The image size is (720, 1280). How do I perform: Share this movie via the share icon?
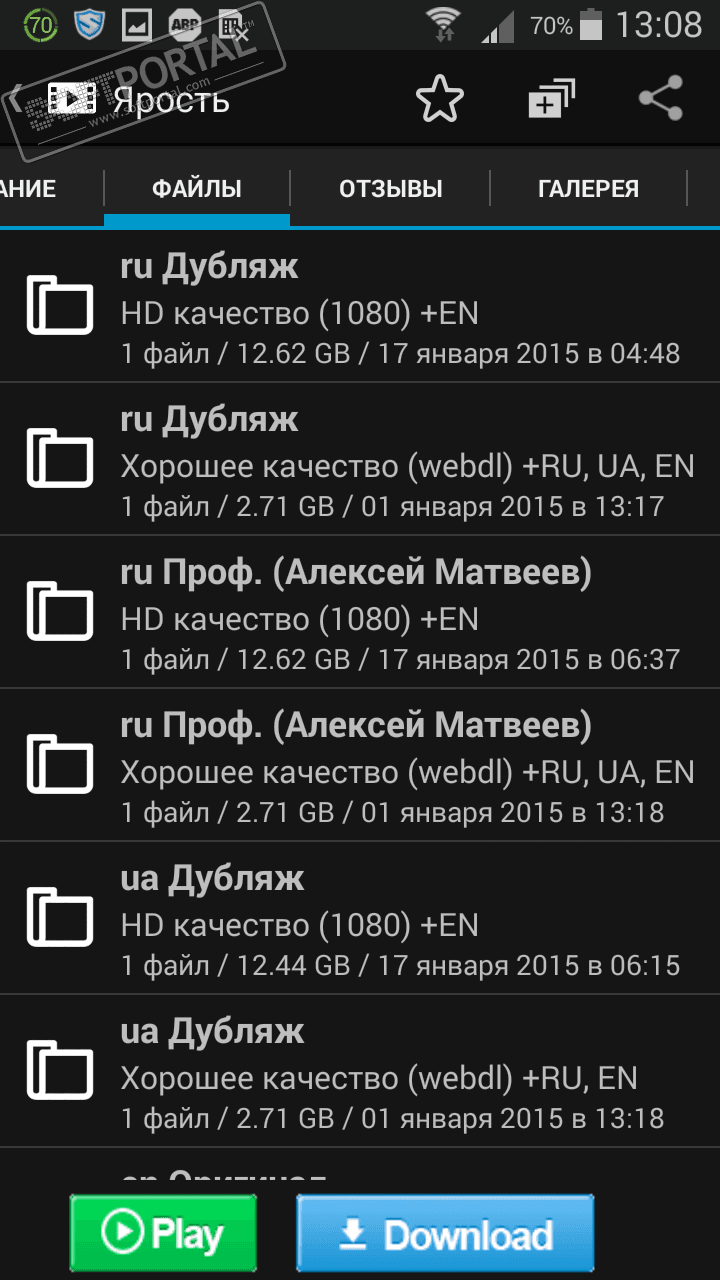click(661, 99)
